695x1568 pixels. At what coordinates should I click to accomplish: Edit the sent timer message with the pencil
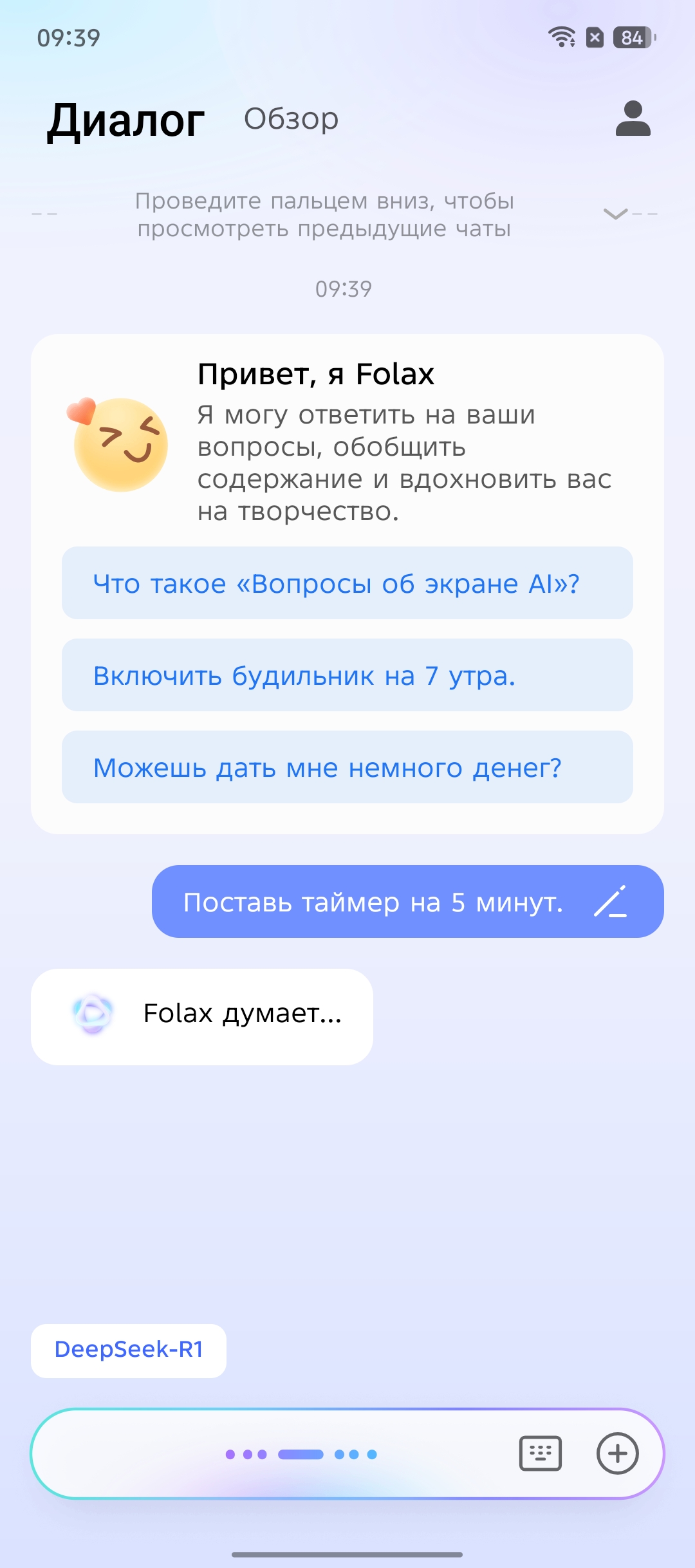point(611,901)
